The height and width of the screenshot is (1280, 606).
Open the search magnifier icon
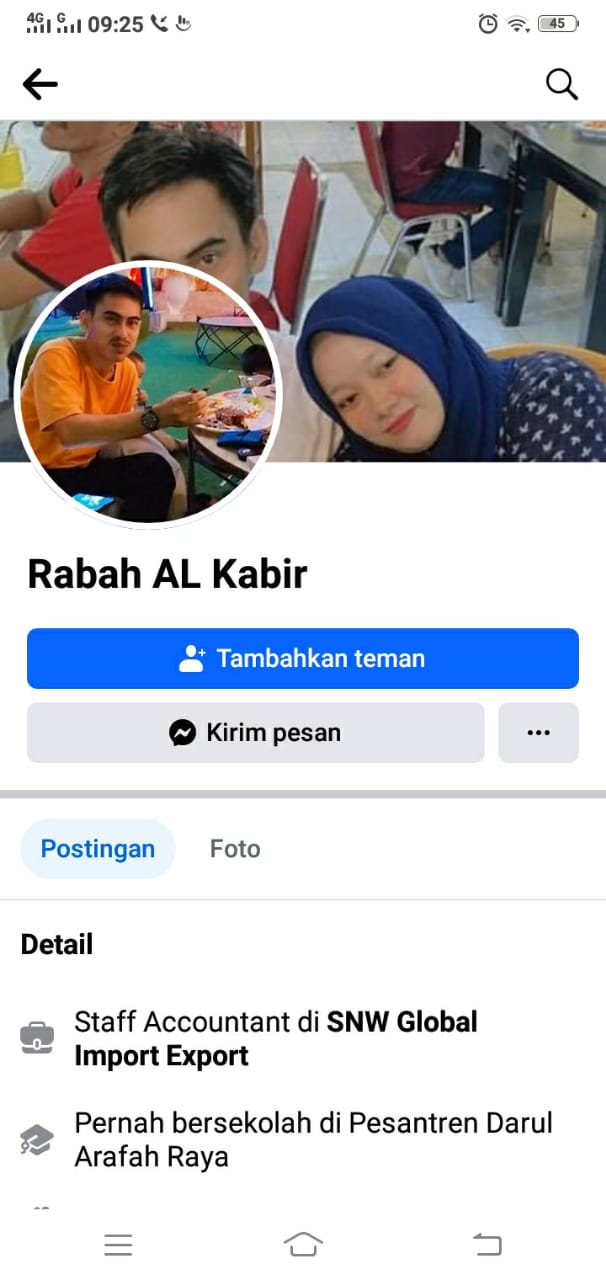[x=562, y=85]
